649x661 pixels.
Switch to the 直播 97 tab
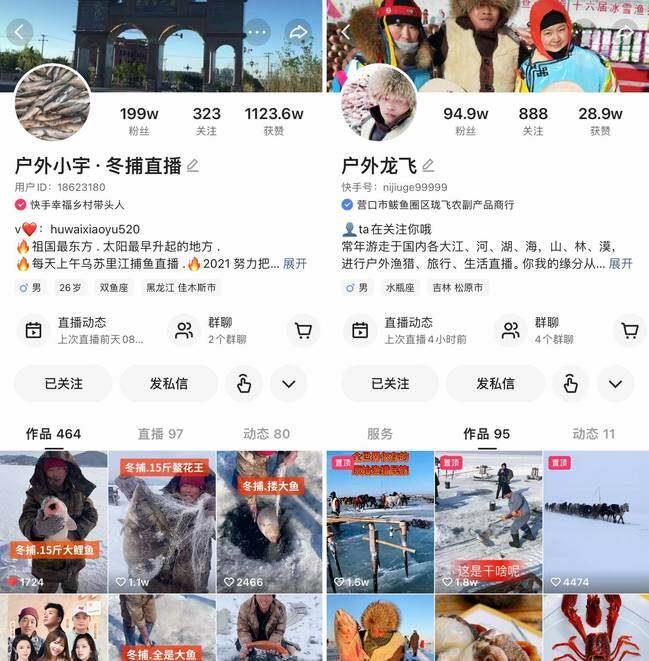[160, 434]
